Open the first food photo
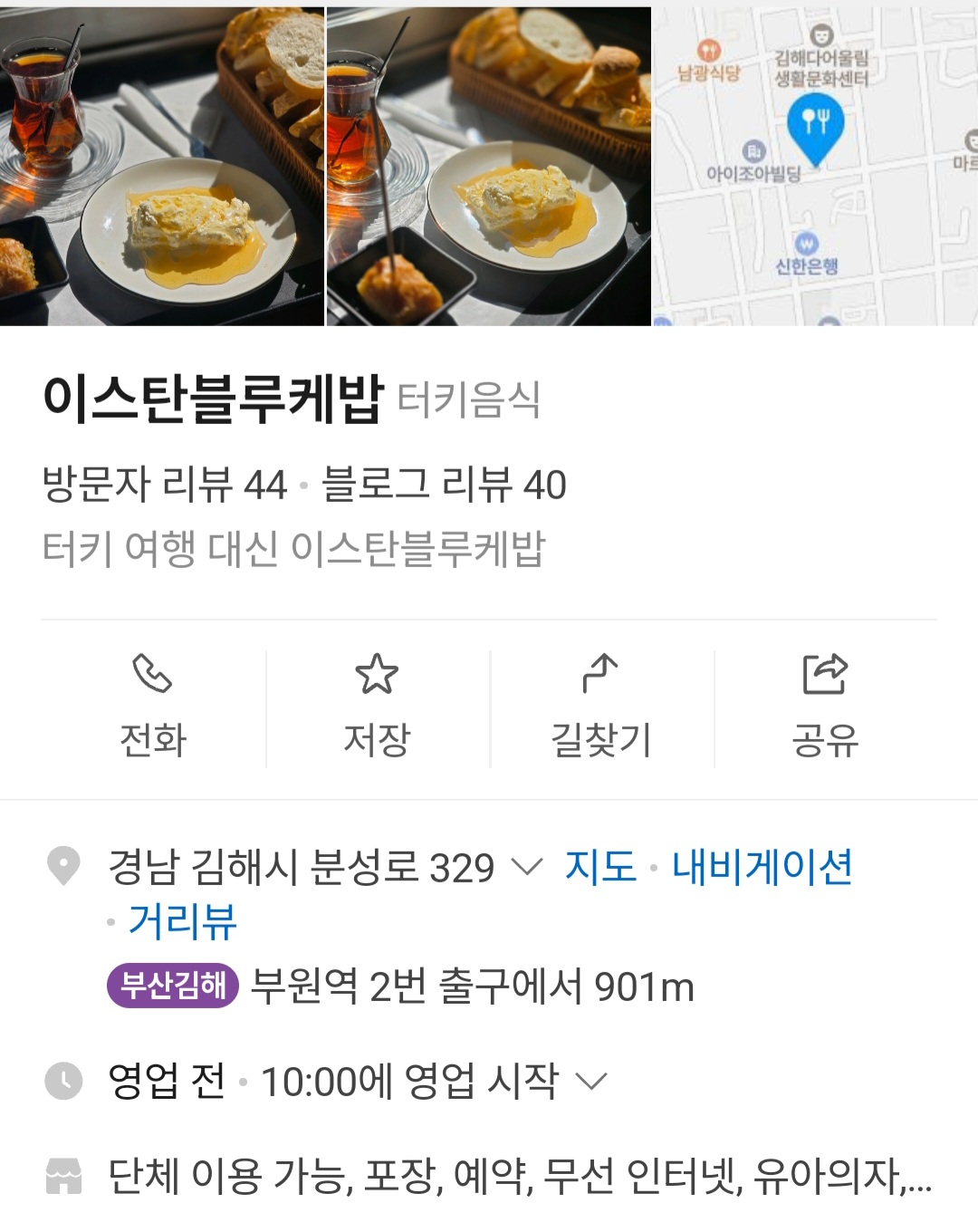 (161, 166)
